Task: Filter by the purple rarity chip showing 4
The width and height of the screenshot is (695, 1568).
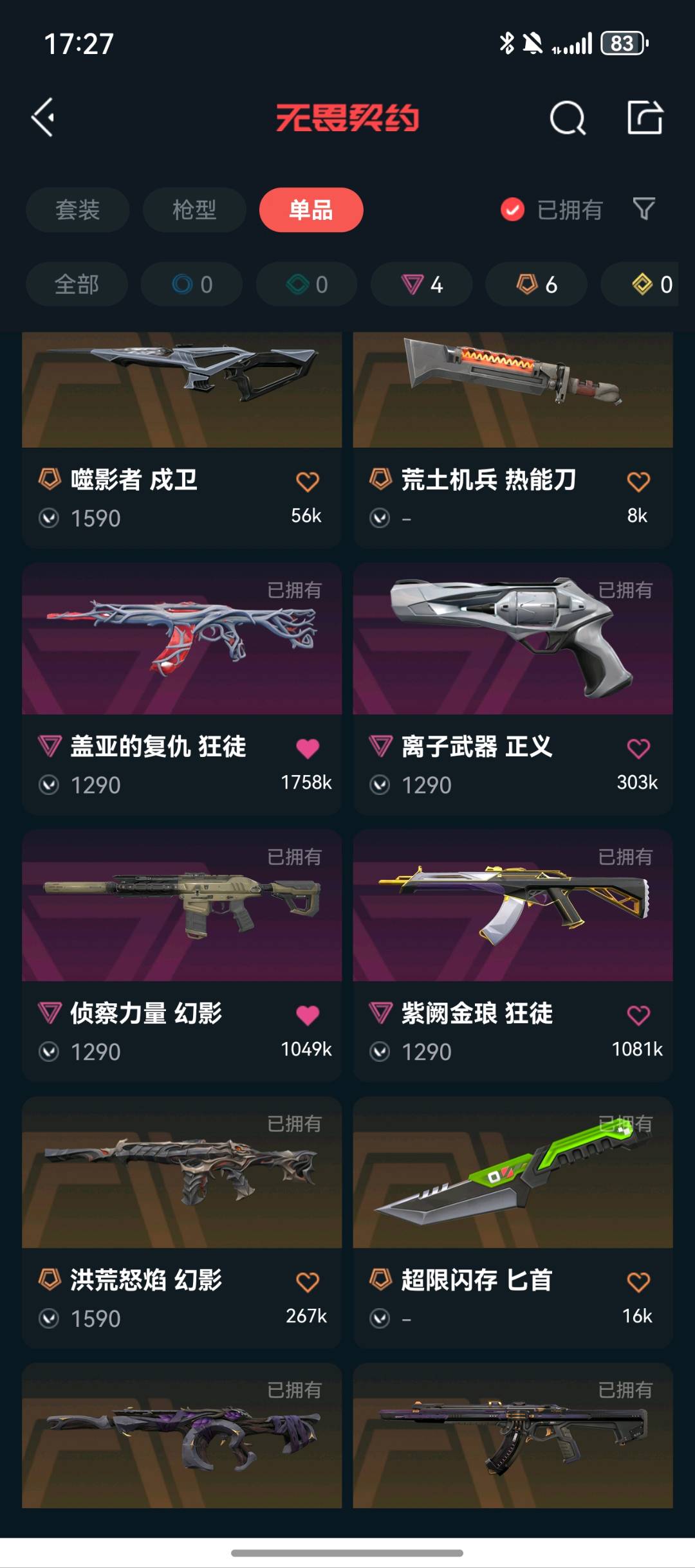Action: (x=422, y=284)
